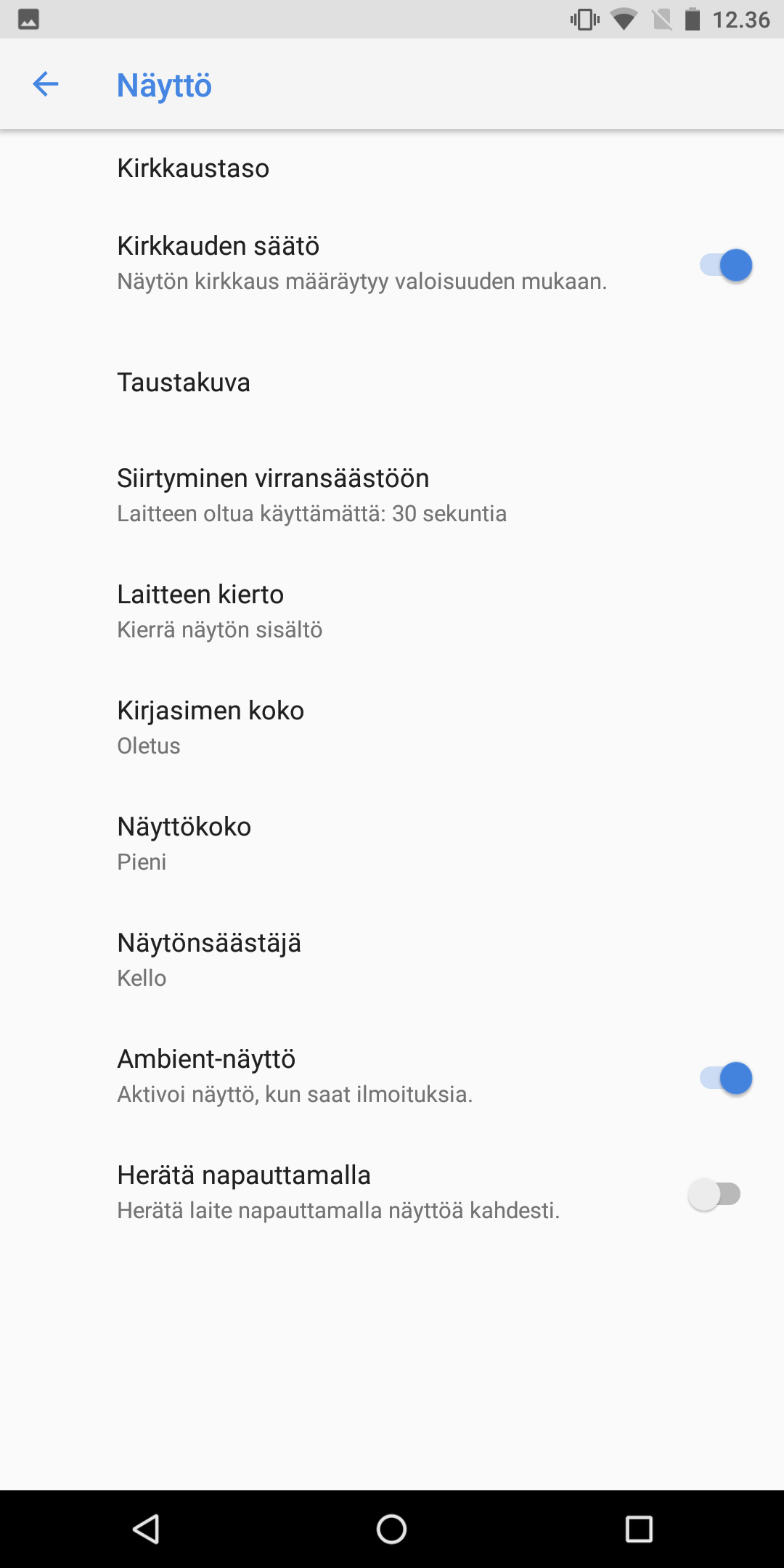Open Kirjasimen koko font size
Viewport: 784px width, 1568px height.
[392, 727]
